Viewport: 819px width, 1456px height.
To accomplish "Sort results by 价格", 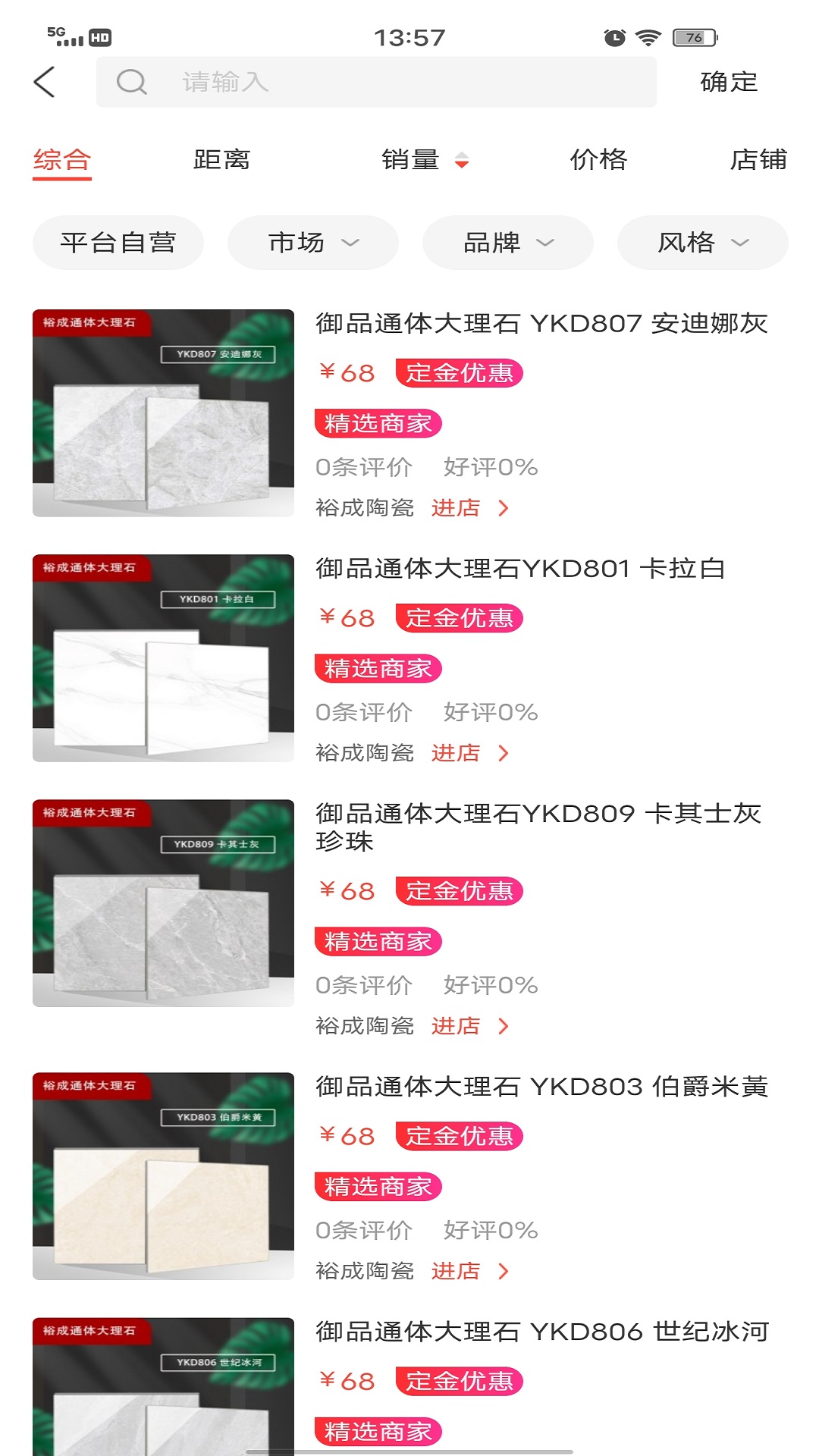I will pyautogui.click(x=598, y=160).
